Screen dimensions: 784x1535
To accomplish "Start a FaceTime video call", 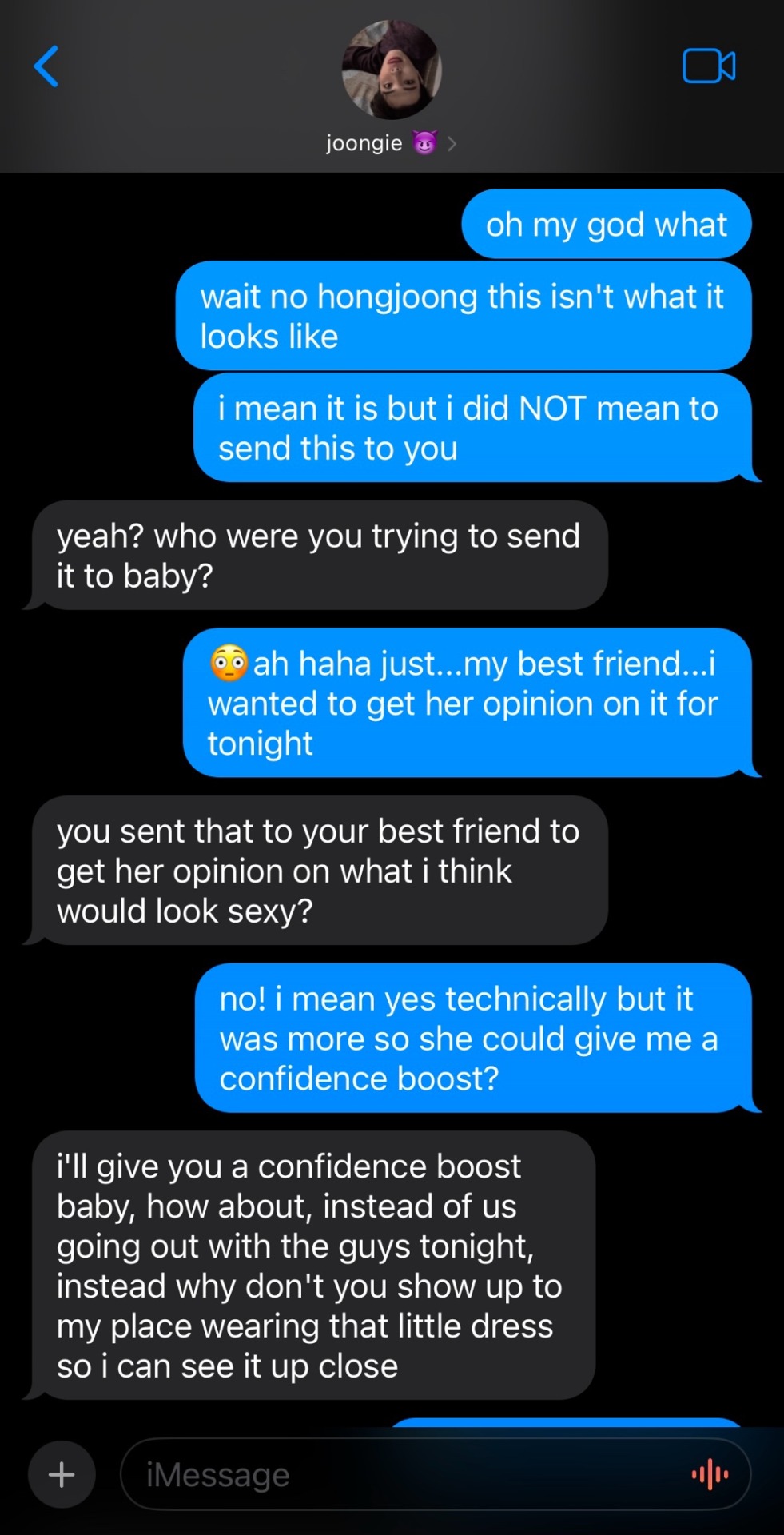I will tap(708, 66).
